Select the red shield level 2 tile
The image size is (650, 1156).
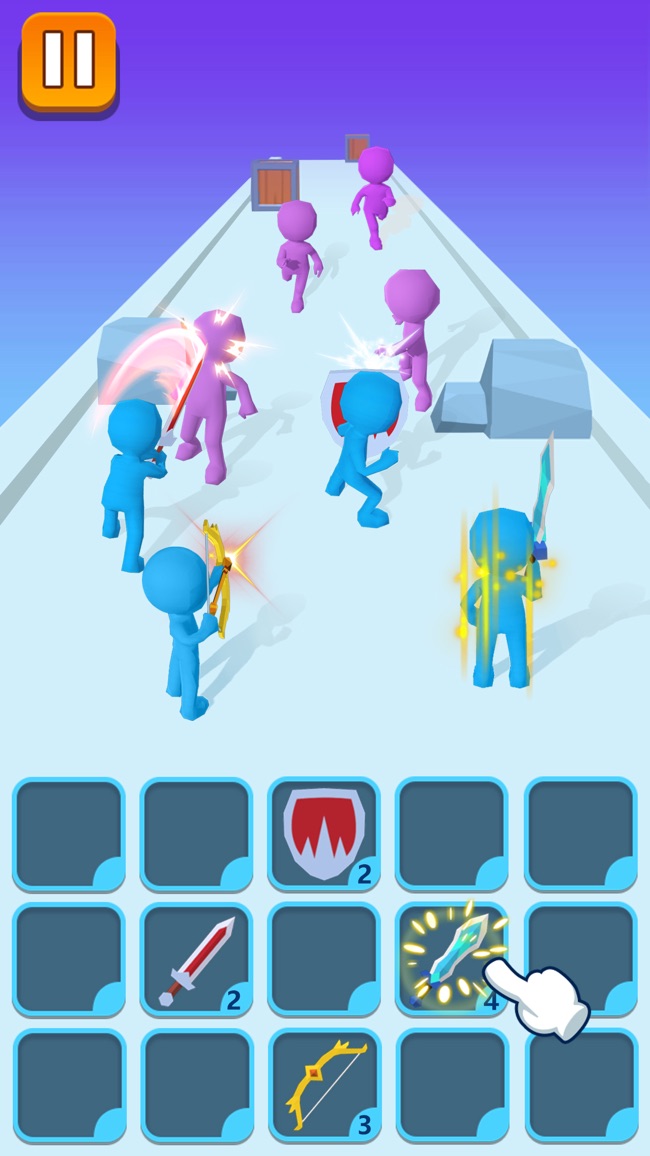pyautogui.click(x=323, y=833)
